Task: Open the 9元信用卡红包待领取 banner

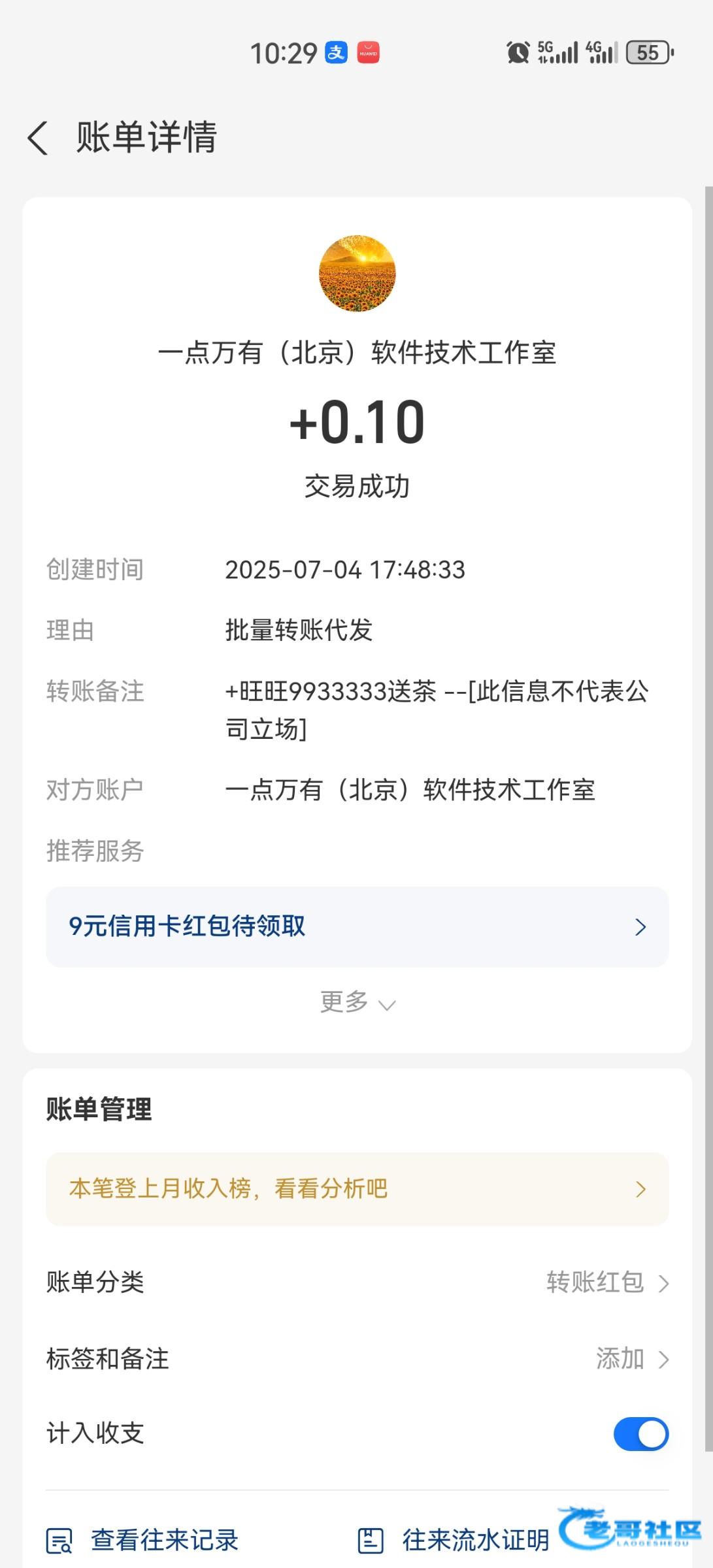Action: [357, 926]
